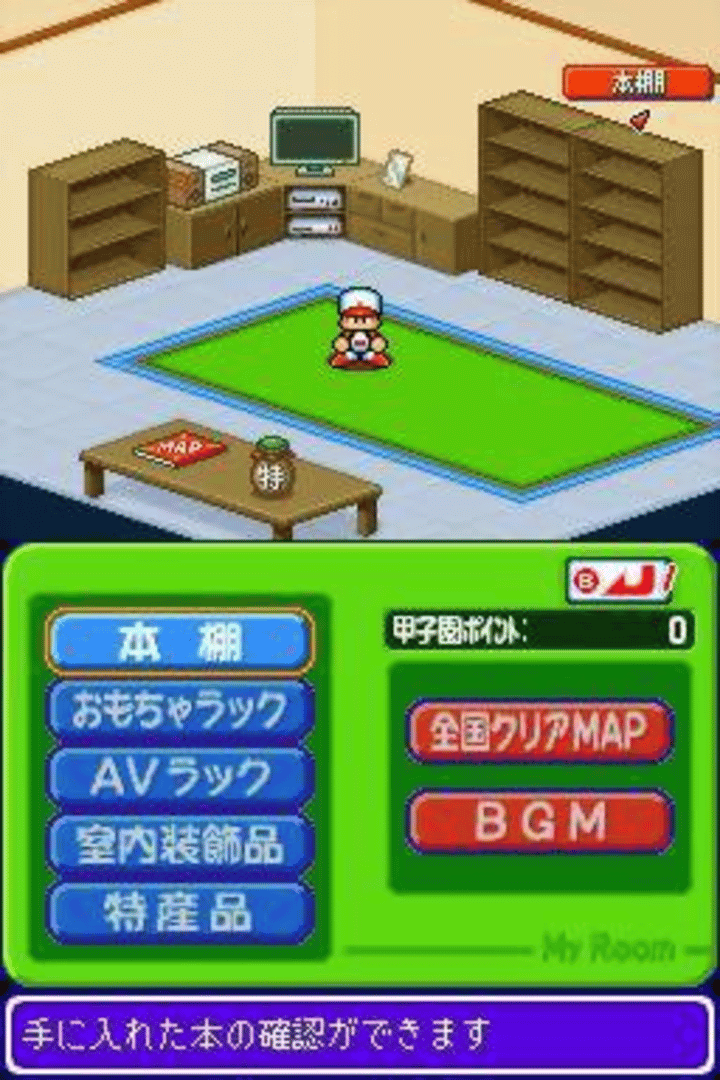Open 室内装飾品 interior decorations
Viewport: 720px width, 1080px height.
(180, 845)
